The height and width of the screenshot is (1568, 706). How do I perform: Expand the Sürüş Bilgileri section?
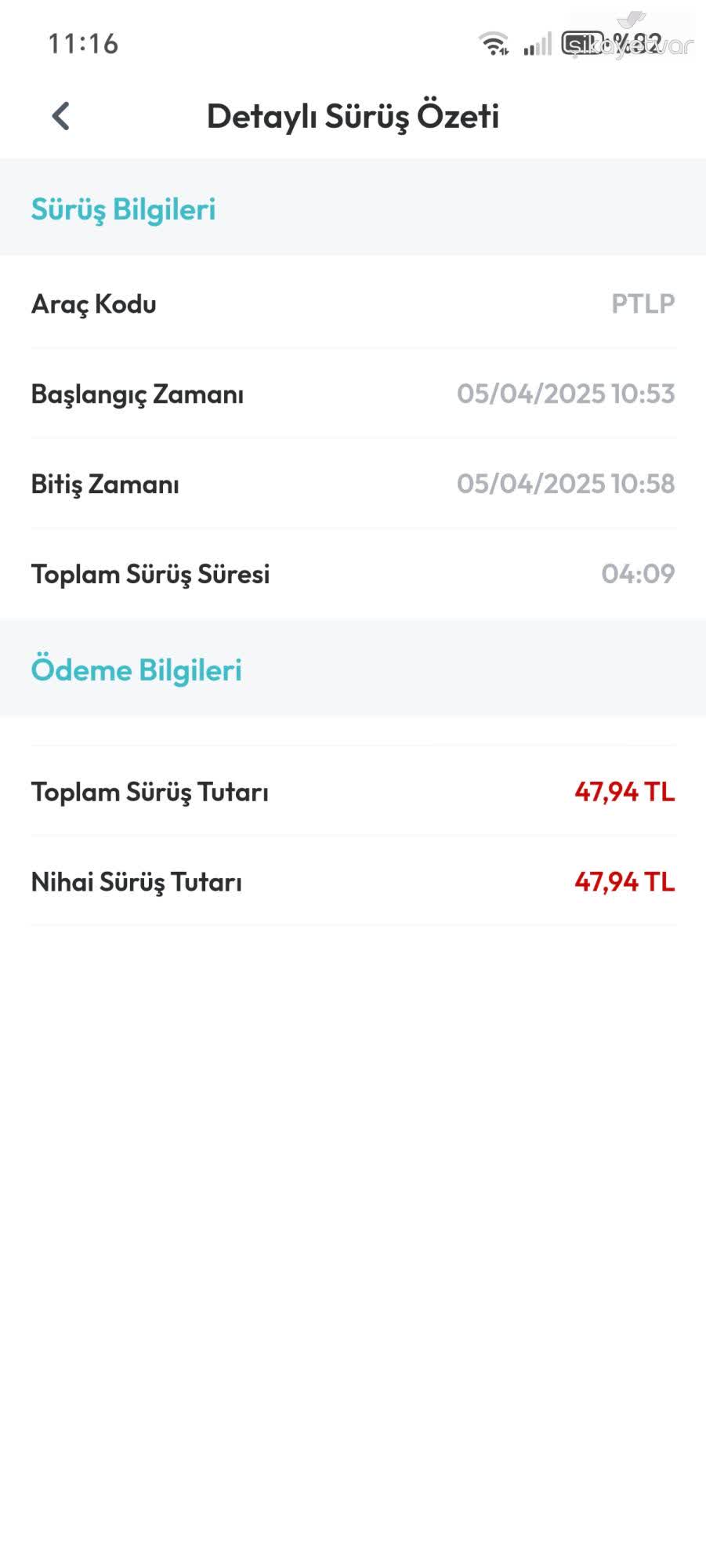tap(124, 209)
